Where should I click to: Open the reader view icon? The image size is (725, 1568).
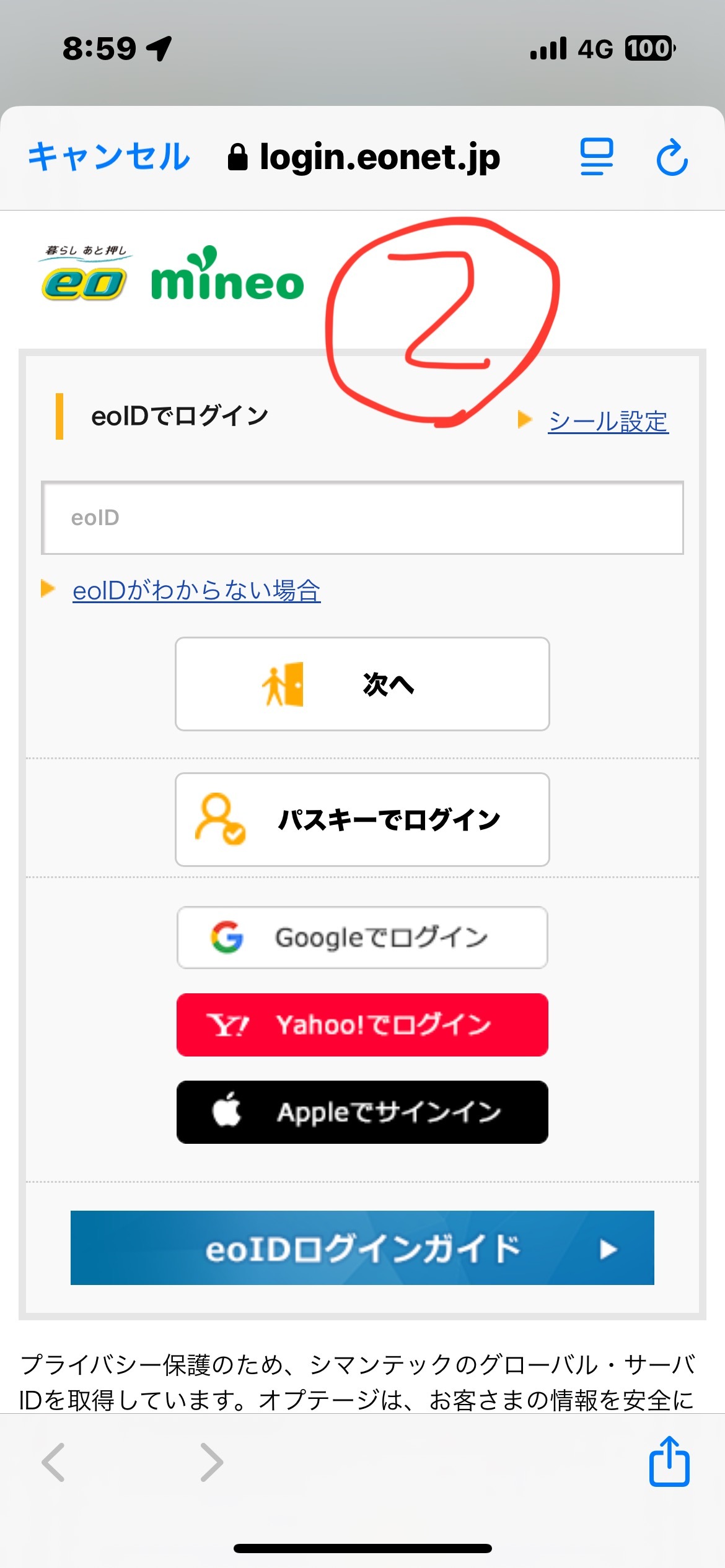(596, 157)
